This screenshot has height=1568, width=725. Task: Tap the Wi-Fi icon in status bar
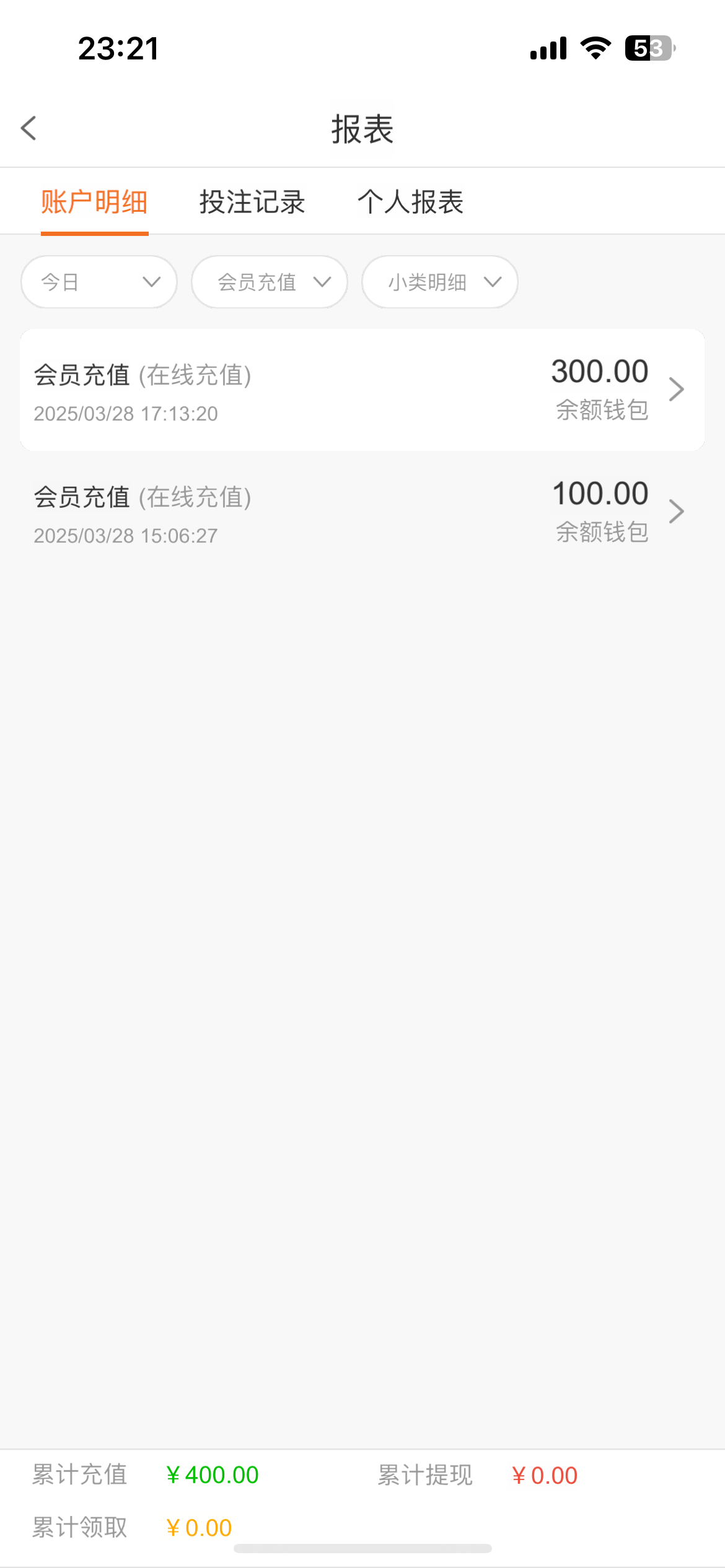point(596,47)
